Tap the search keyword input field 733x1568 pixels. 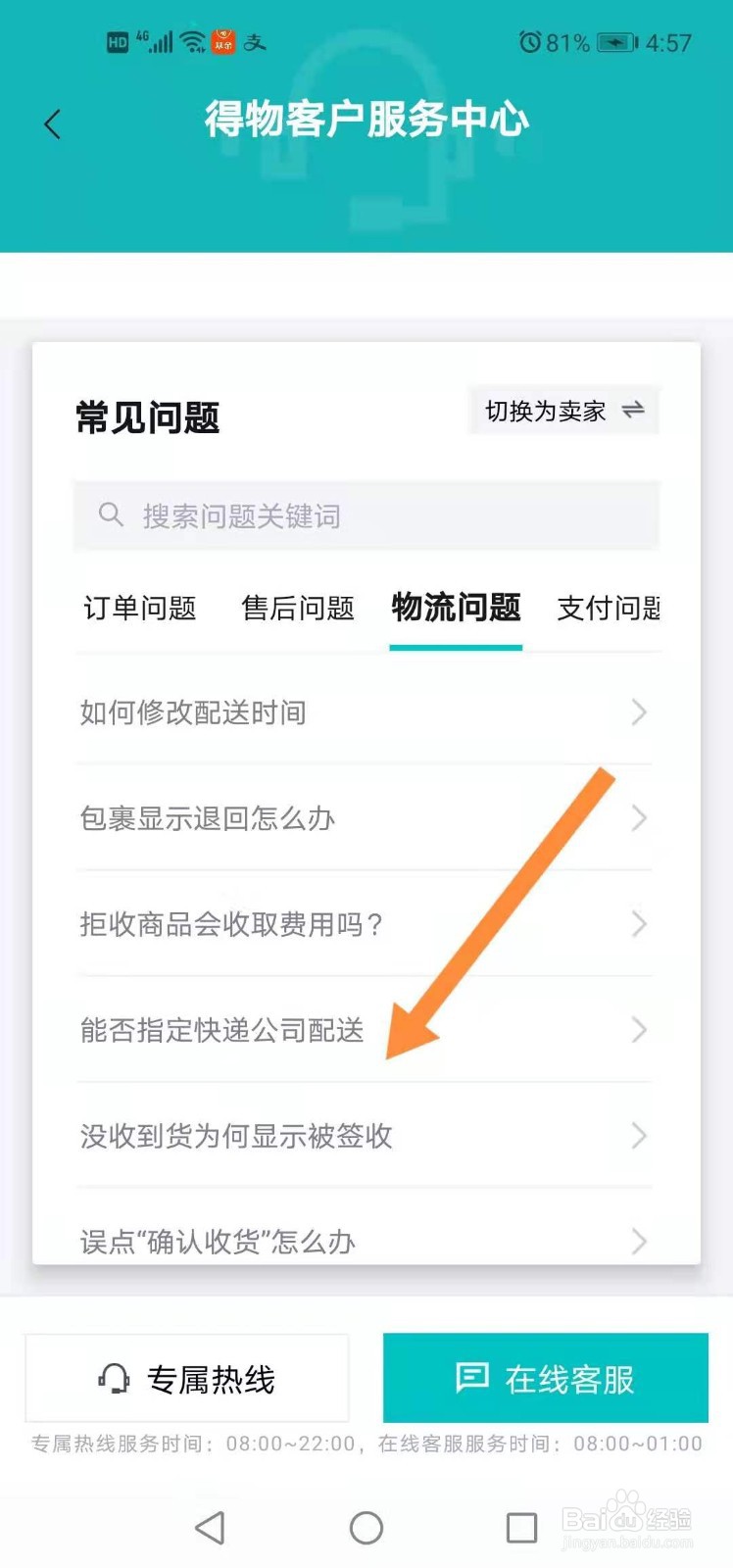(366, 516)
